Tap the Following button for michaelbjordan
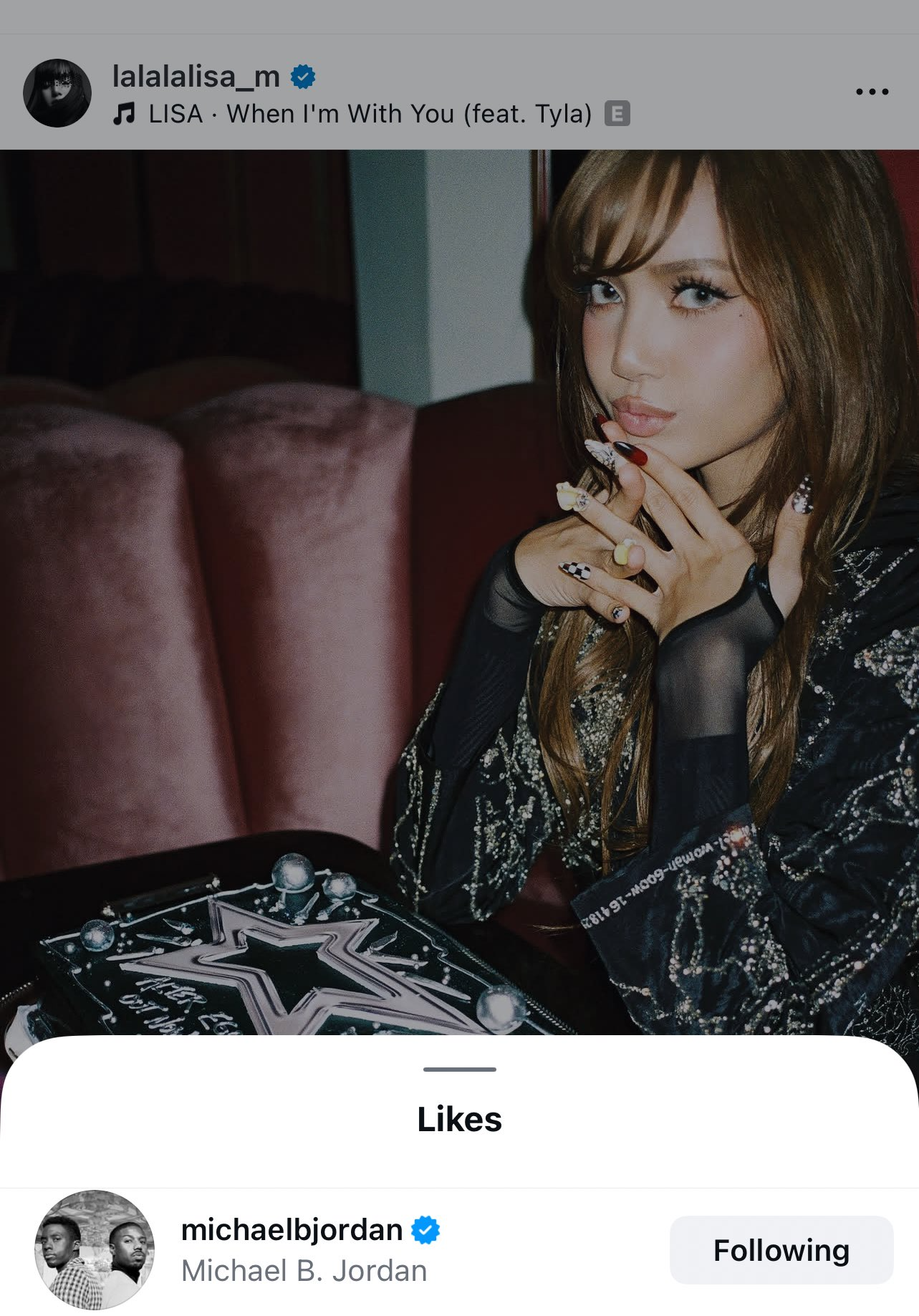This screenshot has width=919, height=1316. [781, 1250]
